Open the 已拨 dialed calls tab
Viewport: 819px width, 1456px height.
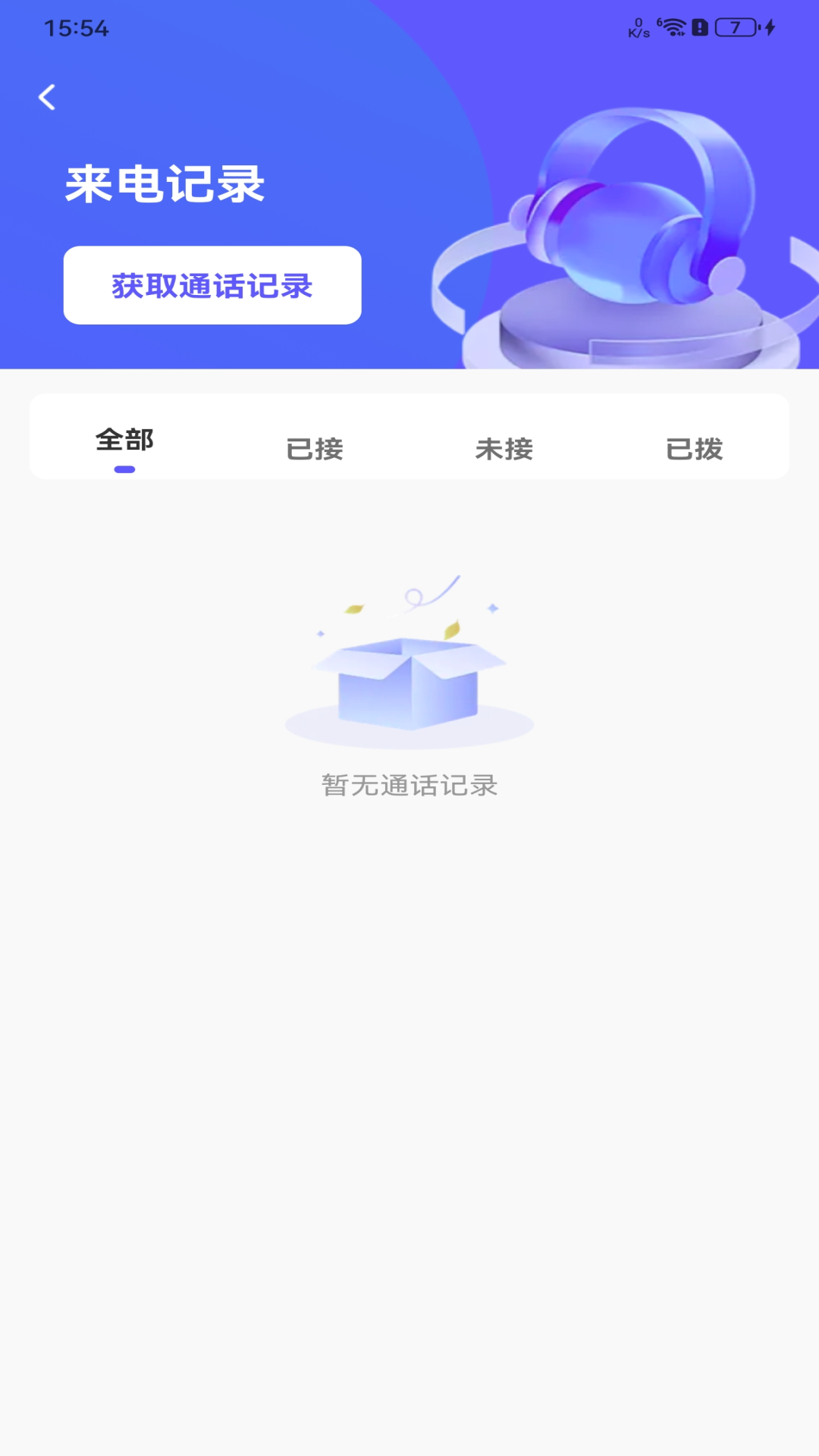694,448
